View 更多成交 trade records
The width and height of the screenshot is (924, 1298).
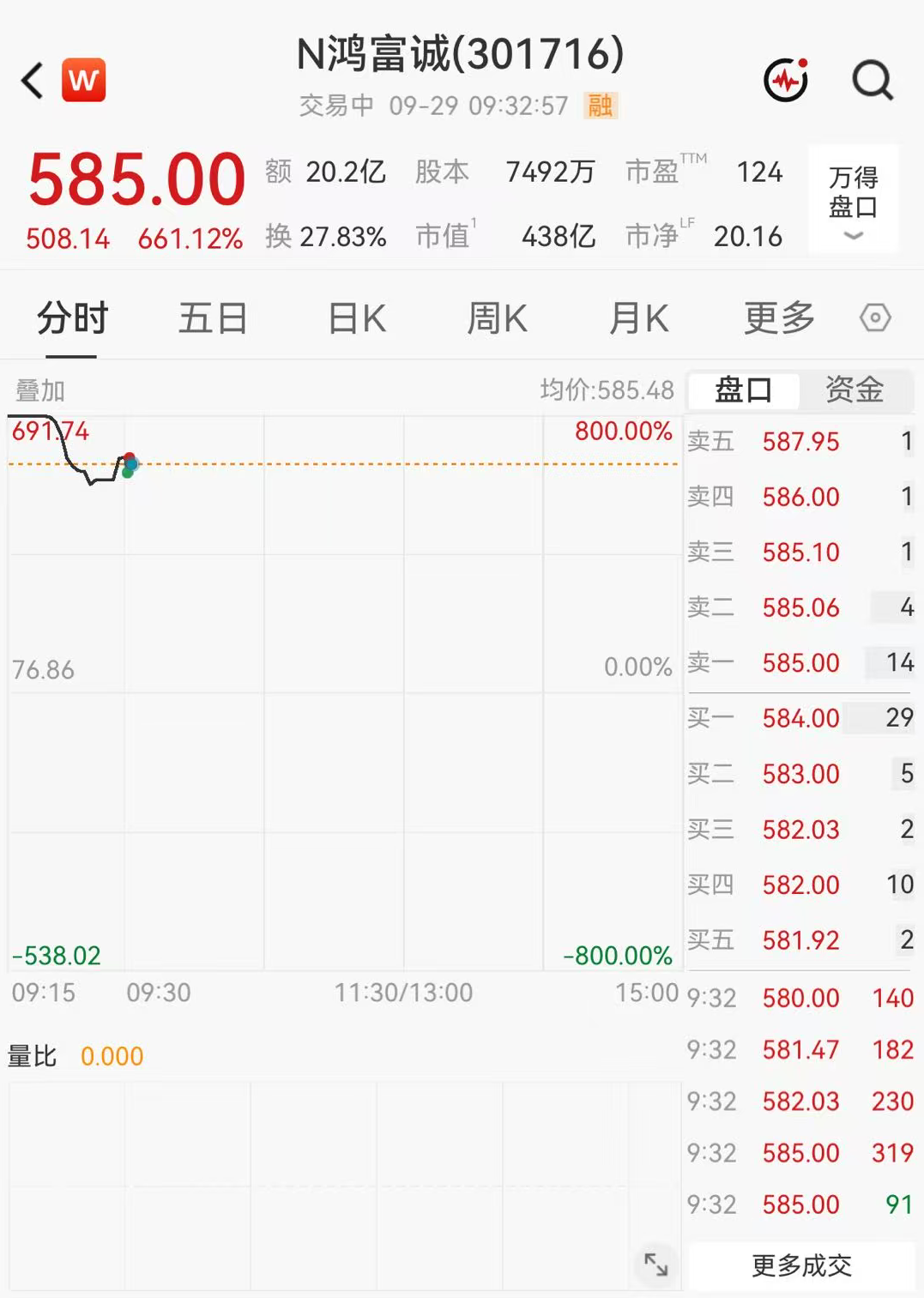801,1265
